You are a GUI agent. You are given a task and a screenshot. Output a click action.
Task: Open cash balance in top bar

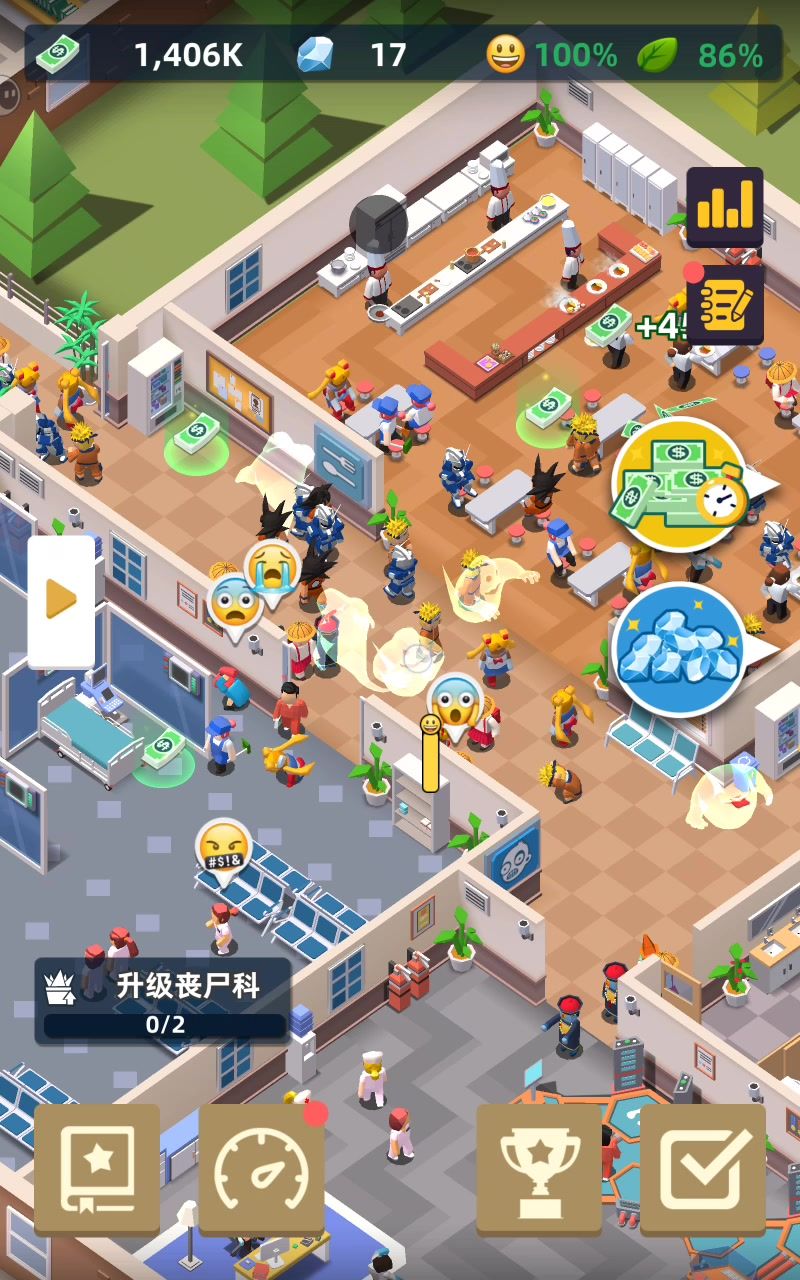pos(140,54)
